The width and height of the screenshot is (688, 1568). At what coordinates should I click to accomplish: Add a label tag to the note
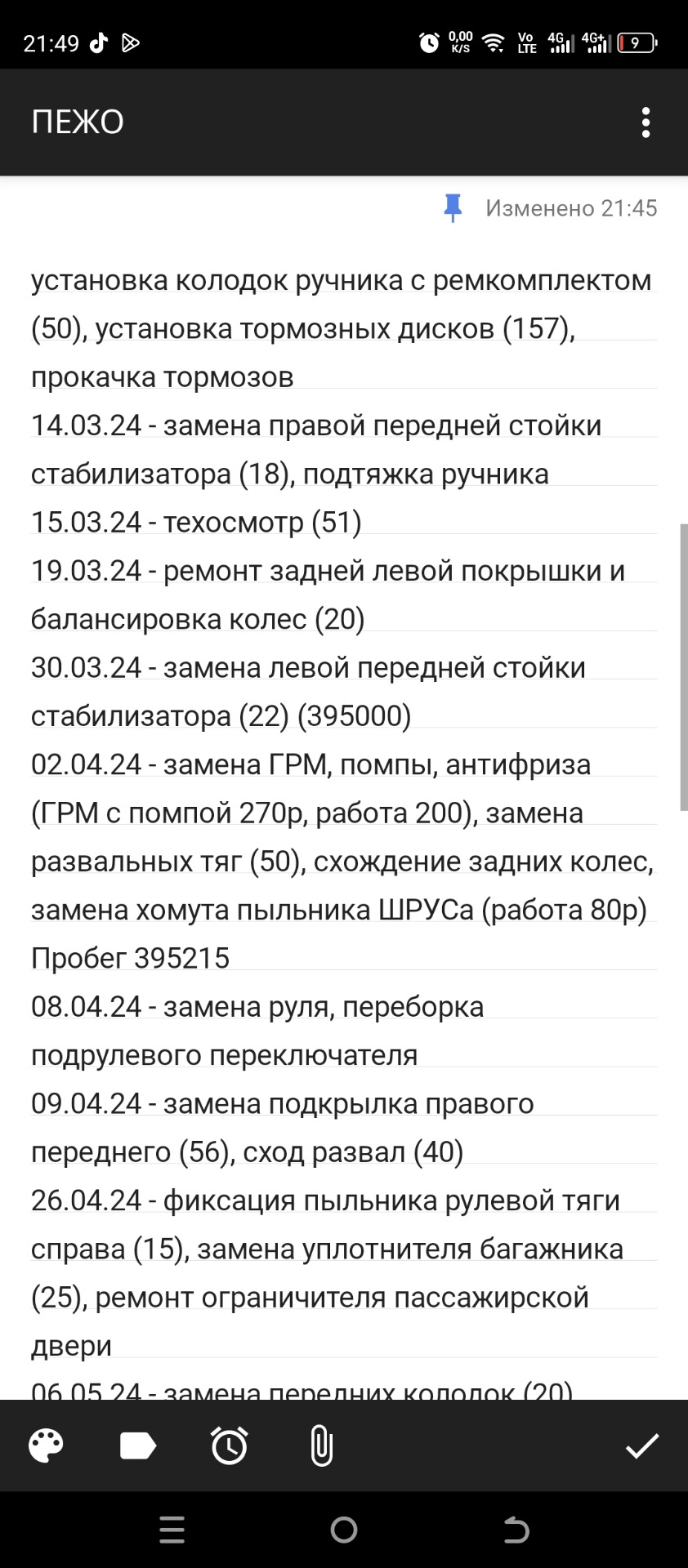tap(137, 1446)
